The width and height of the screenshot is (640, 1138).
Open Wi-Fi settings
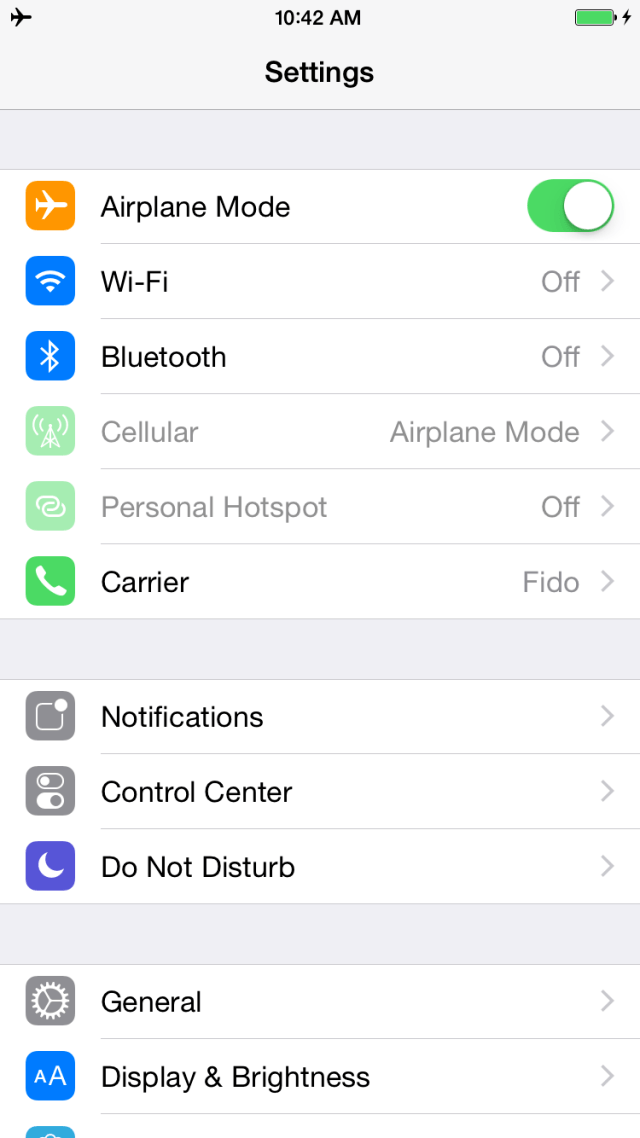click(x=320, y=282)
